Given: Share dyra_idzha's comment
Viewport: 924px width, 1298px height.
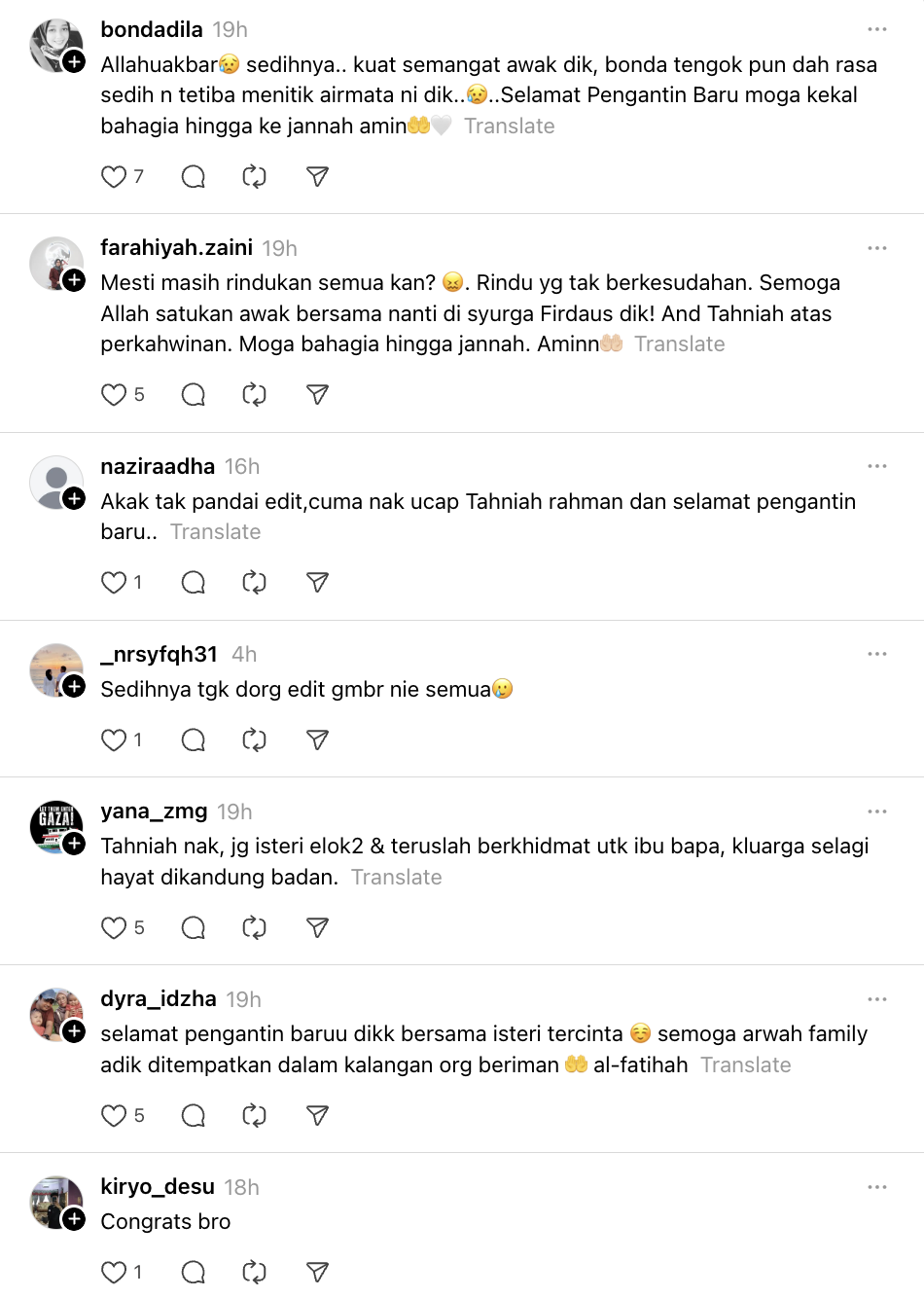Looking at the screenshot, I should click(317, 1115).
